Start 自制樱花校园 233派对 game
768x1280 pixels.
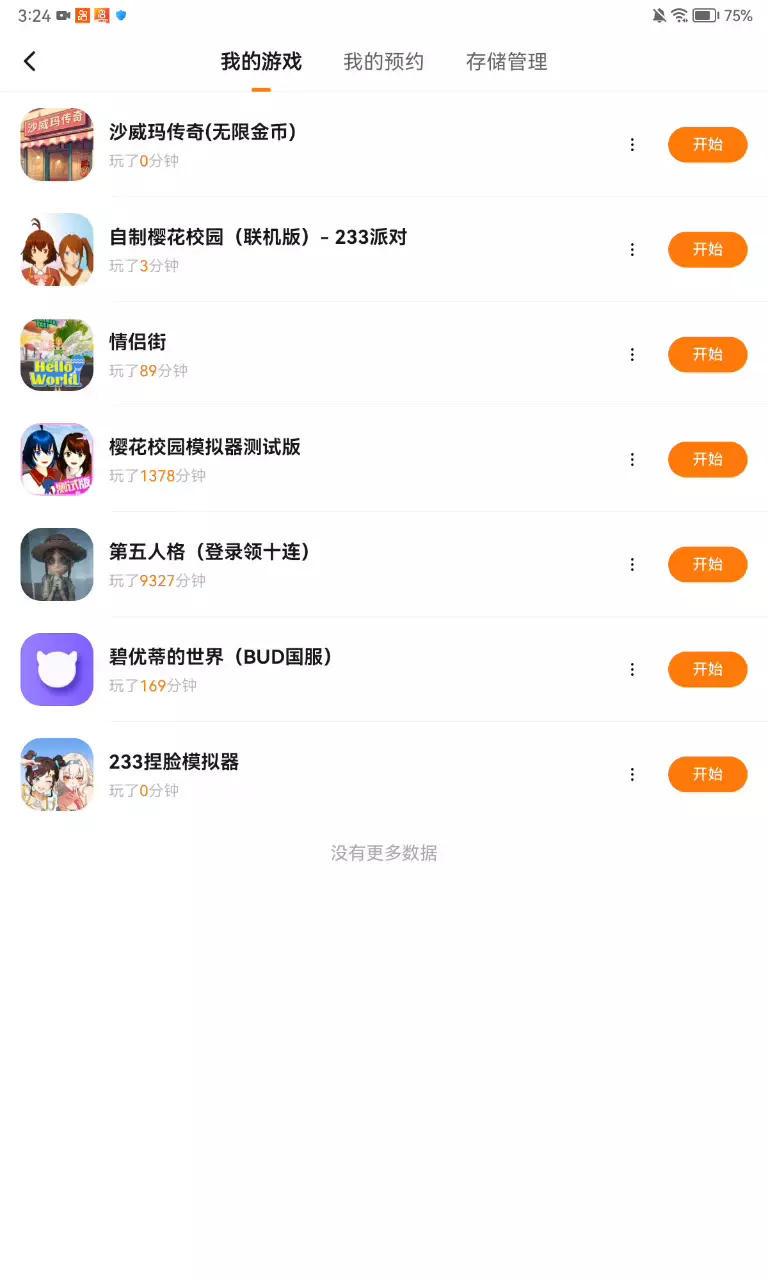pyautogui.click(x=707, y=249)
